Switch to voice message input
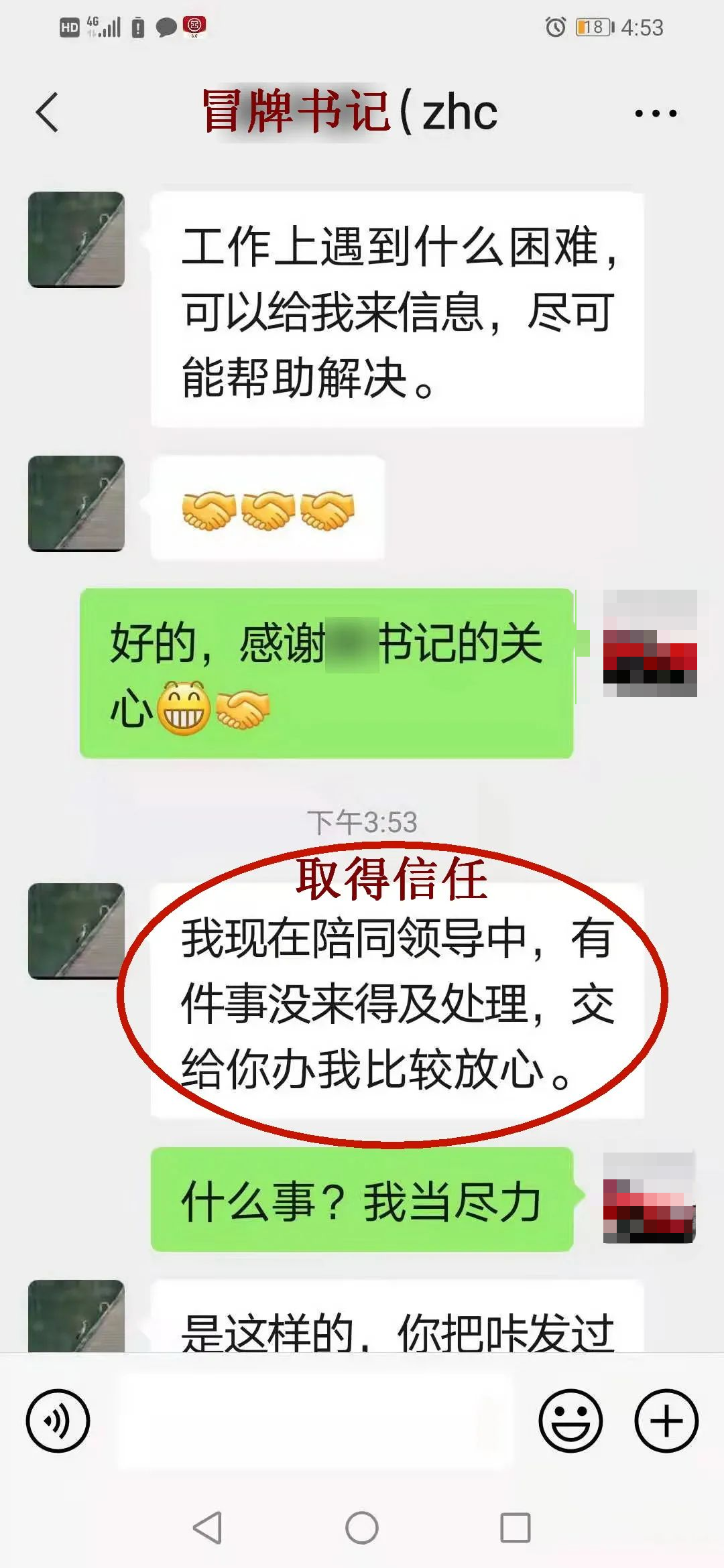 pos(58,1421)
